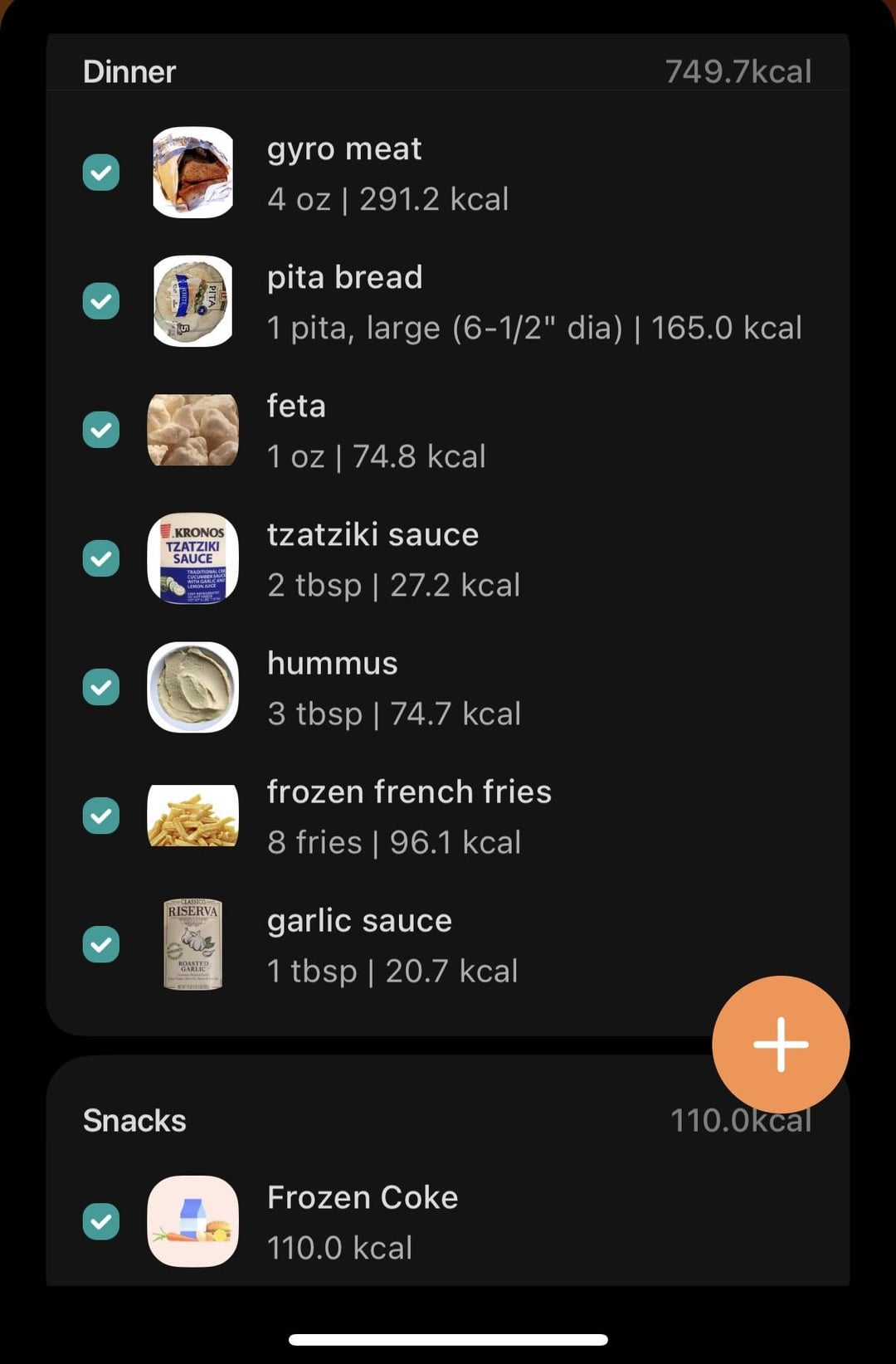The image size is (896, 1364).
Task: Deselect the garlic sauce checkbox
Action: coord(101,944)
